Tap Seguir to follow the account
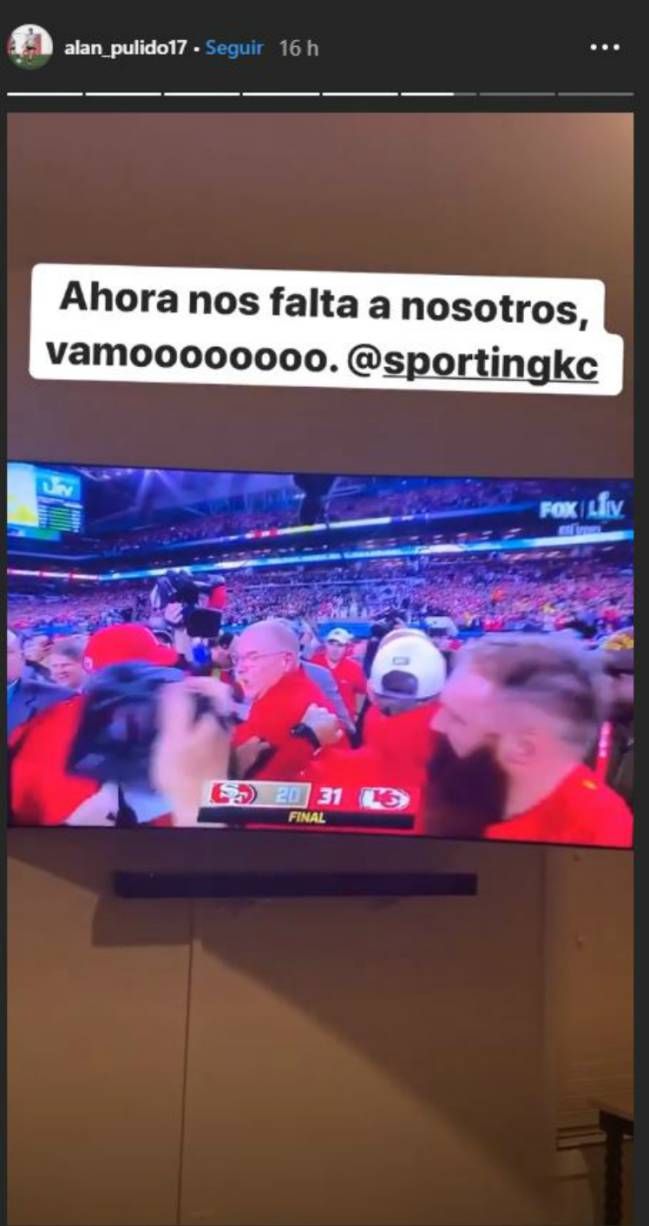Screen dimensions: 649x1226 (x=236, y=48)
